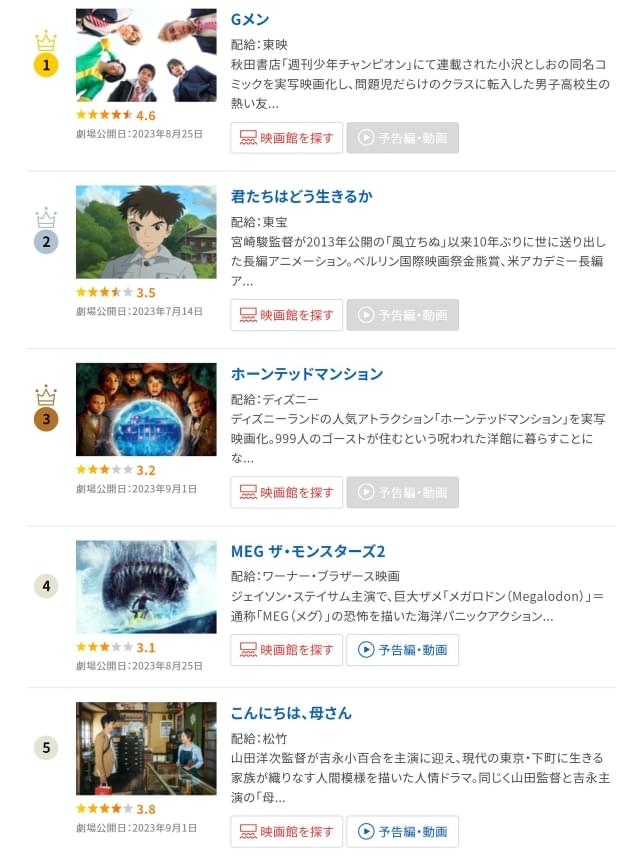
Task: Find theaters for ホーンテッドマンション
Action: pyautogui.click(x=286, y=492)
